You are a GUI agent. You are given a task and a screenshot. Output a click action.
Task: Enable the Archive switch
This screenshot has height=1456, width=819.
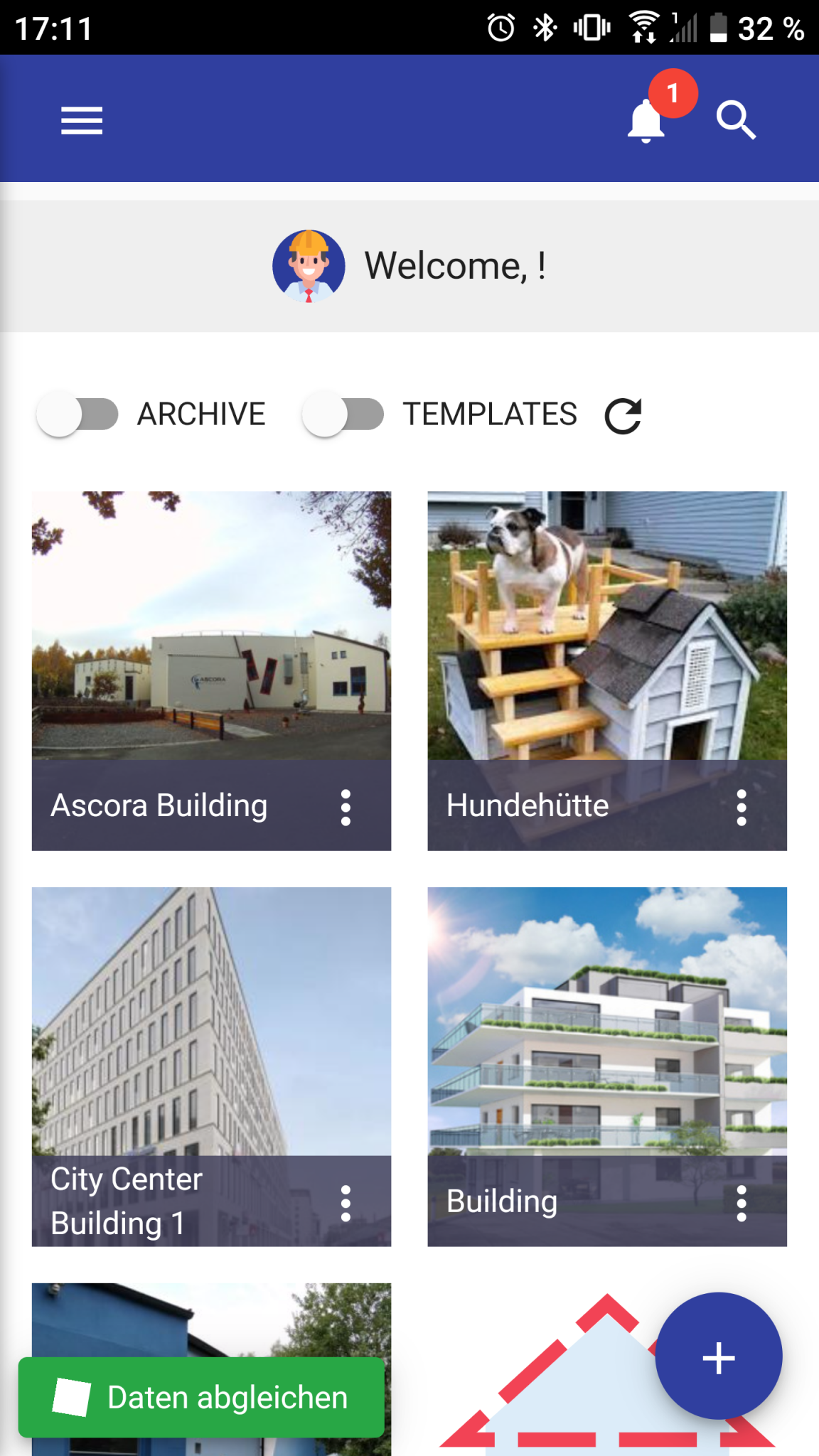[x=77, y=414]
